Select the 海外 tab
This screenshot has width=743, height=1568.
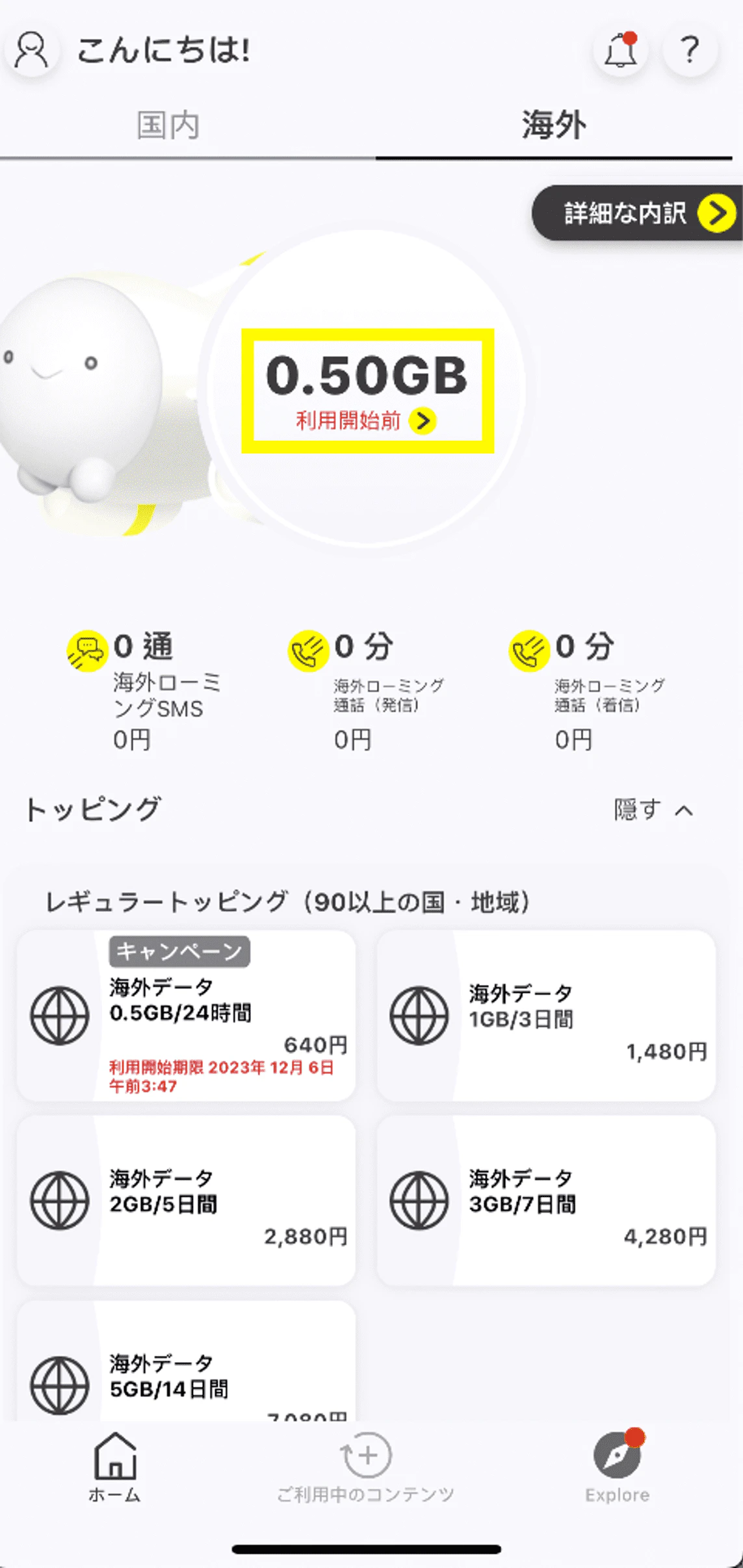(553, 125)
